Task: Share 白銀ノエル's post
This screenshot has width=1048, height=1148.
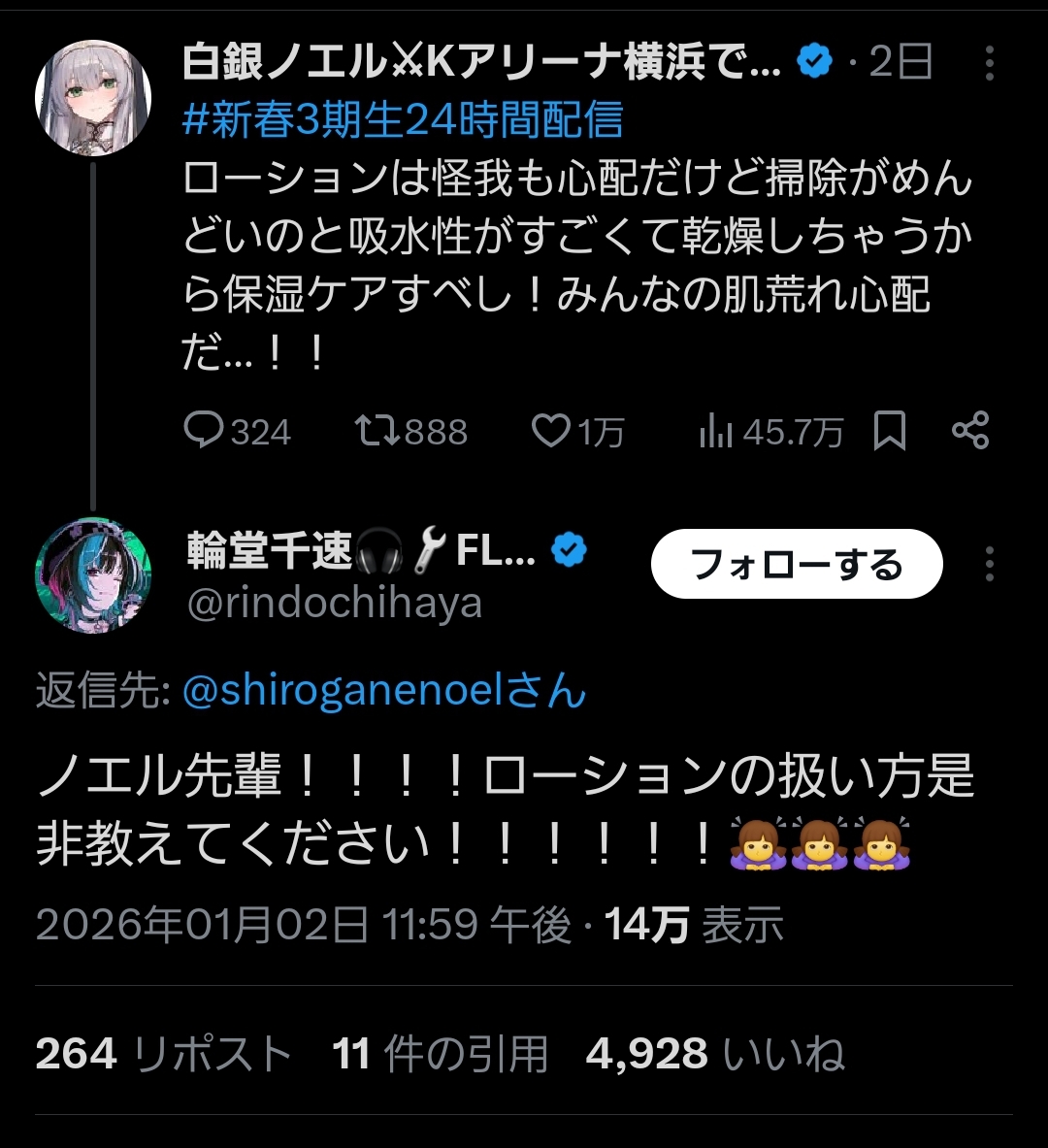Action: 970,431
